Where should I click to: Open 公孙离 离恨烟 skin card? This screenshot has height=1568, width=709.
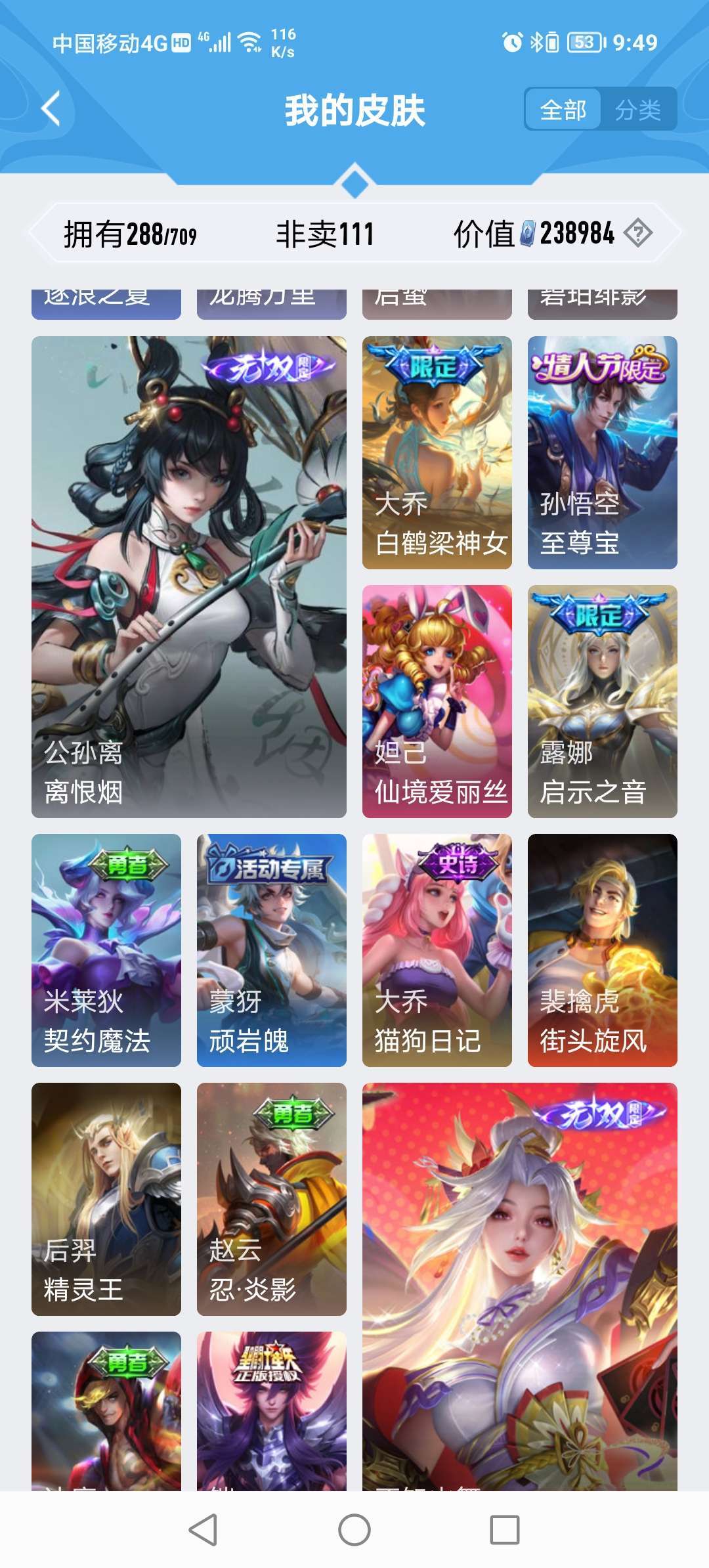click(189, 577)
